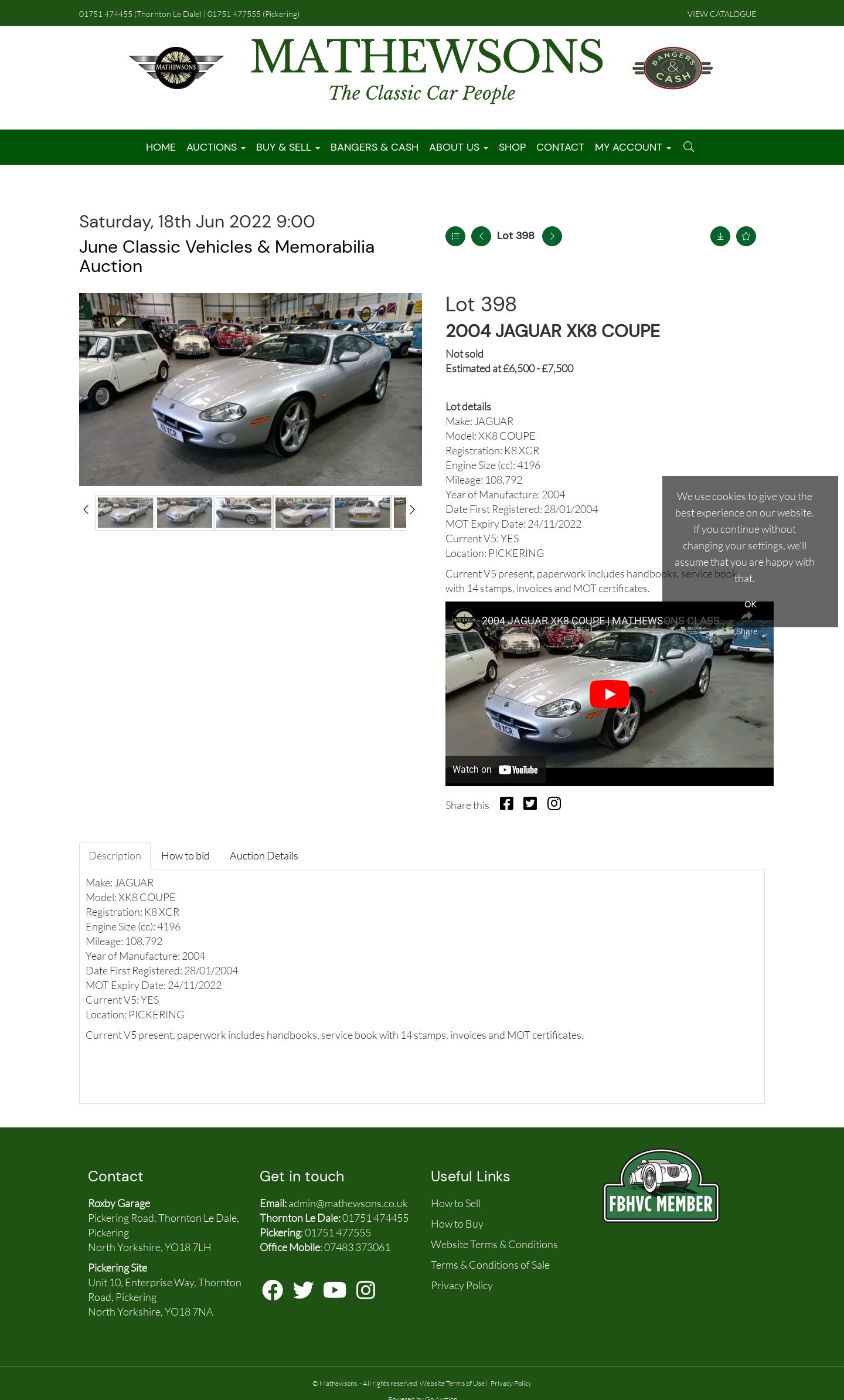Open Bangers & Cash page
The image size is (844, 1400).
point(375,147)
